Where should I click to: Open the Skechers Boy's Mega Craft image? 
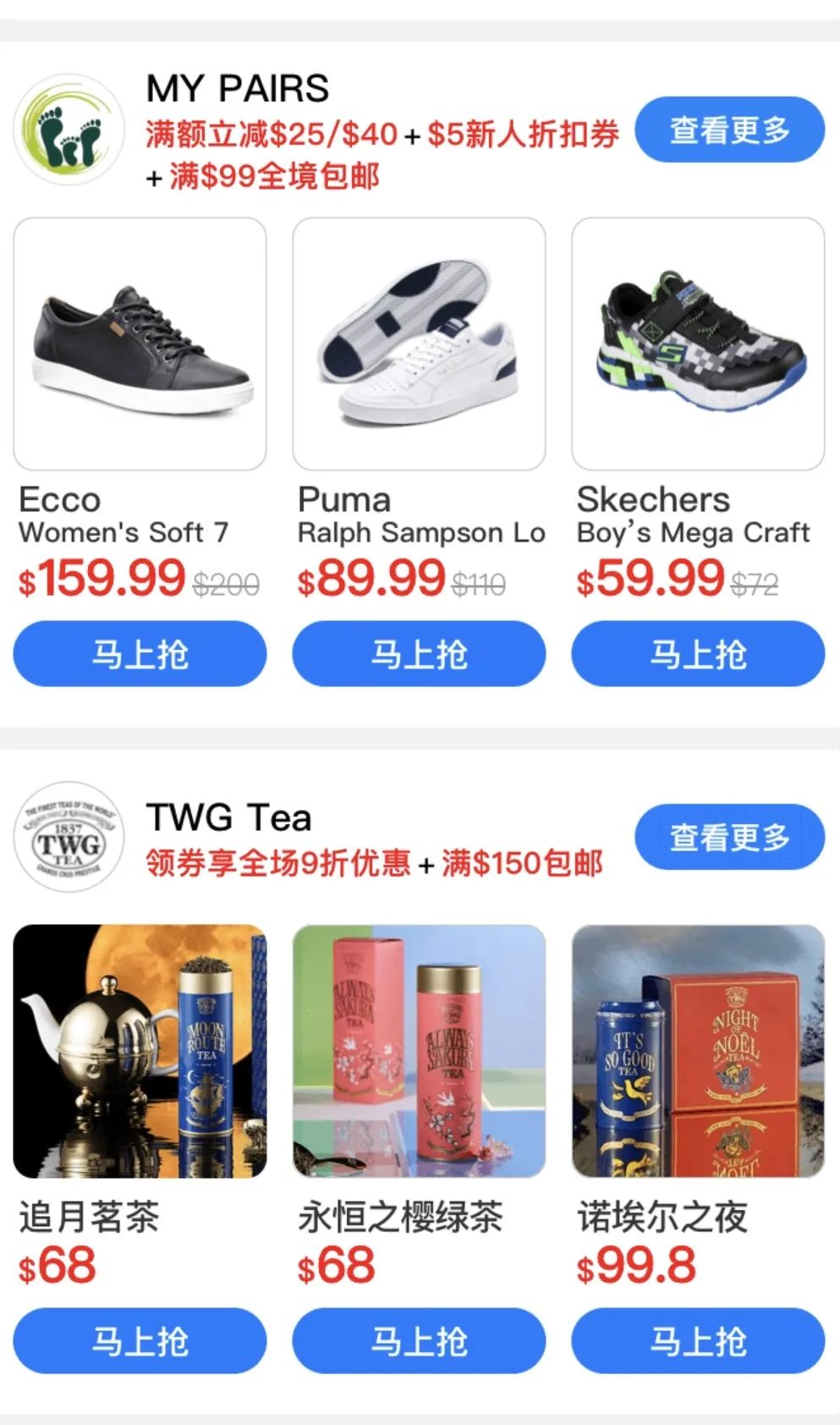[700, 343]
